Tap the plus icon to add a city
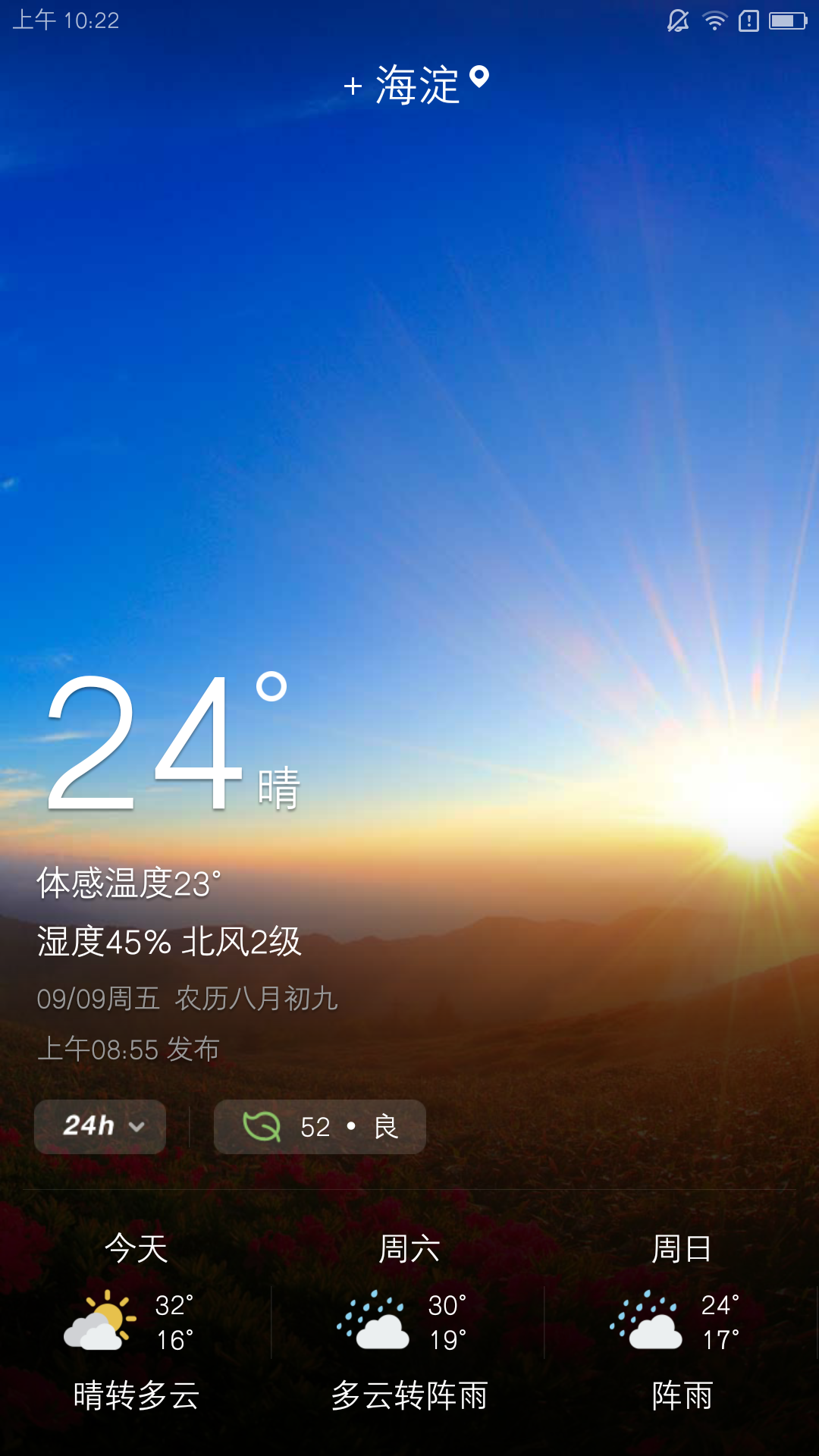 [353, 86]
